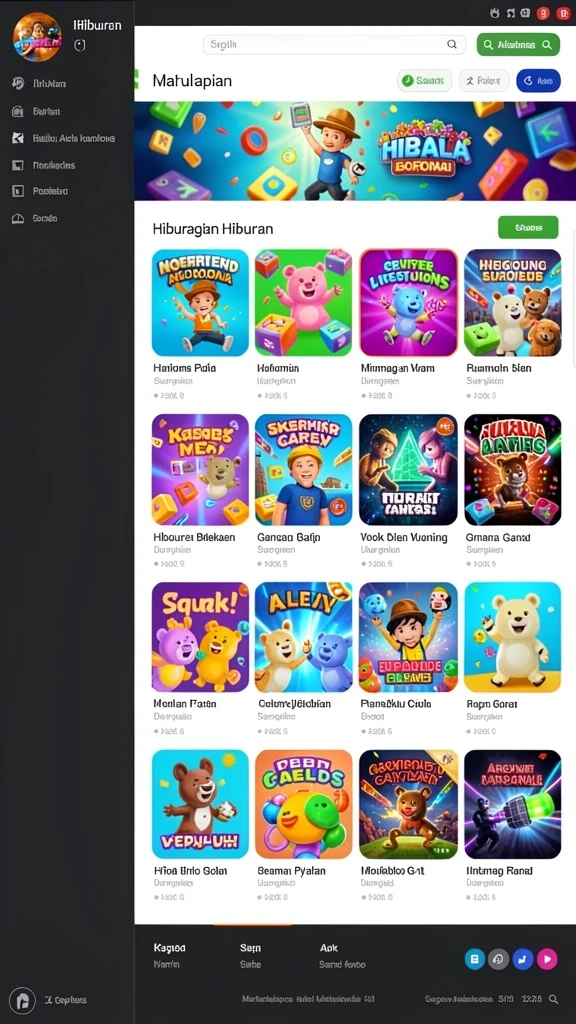Tap the light blue round icon in the footer
576x1024 pixels.
pyautogui.click(x=475, y=958)
